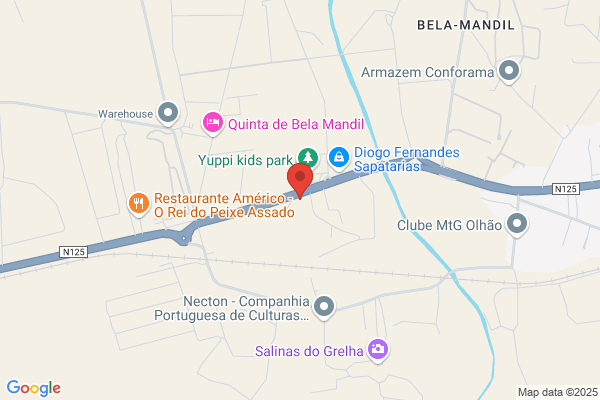Open the Quinta de Bela Mandil hotel marker
Image resolution: width=600 pixels, height=400 pixels.
coord(213,123)
